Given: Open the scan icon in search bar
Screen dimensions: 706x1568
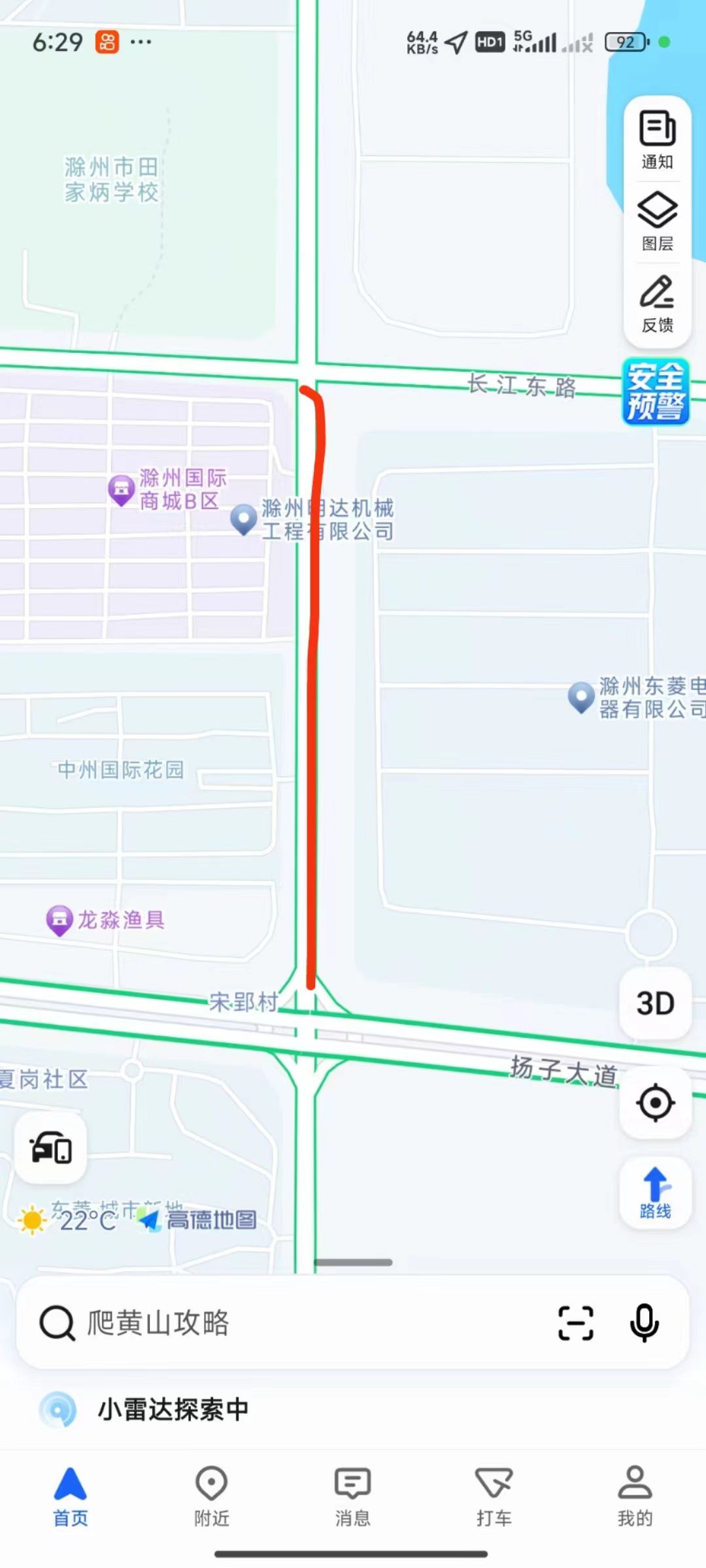Looking at the screenshot, I should click(x=576, y=1323).
